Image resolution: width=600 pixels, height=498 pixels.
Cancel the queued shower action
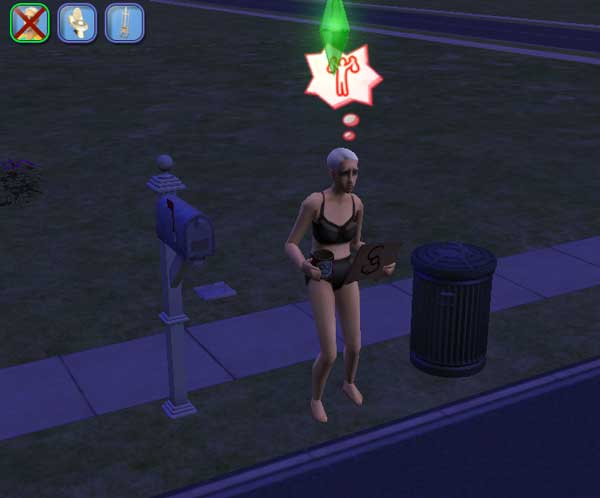[124, 23]
